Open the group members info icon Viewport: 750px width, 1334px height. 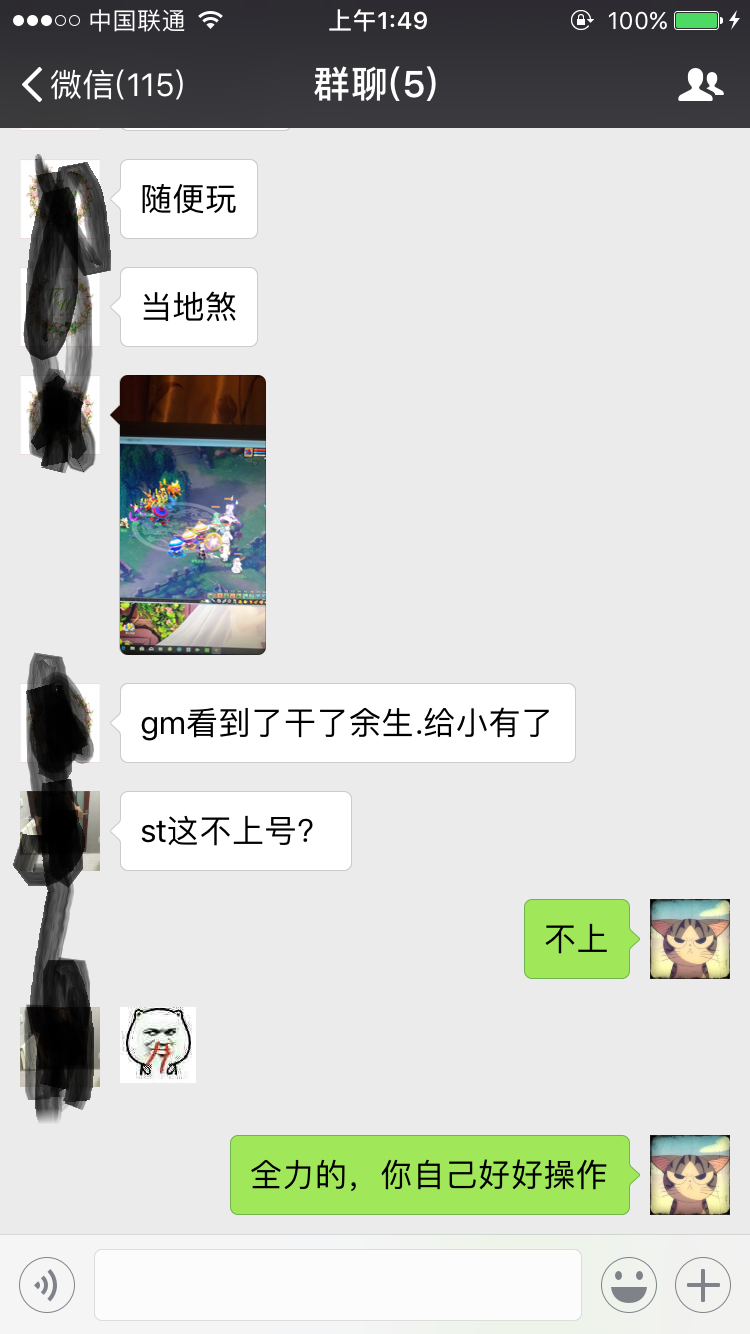point(700,85)
